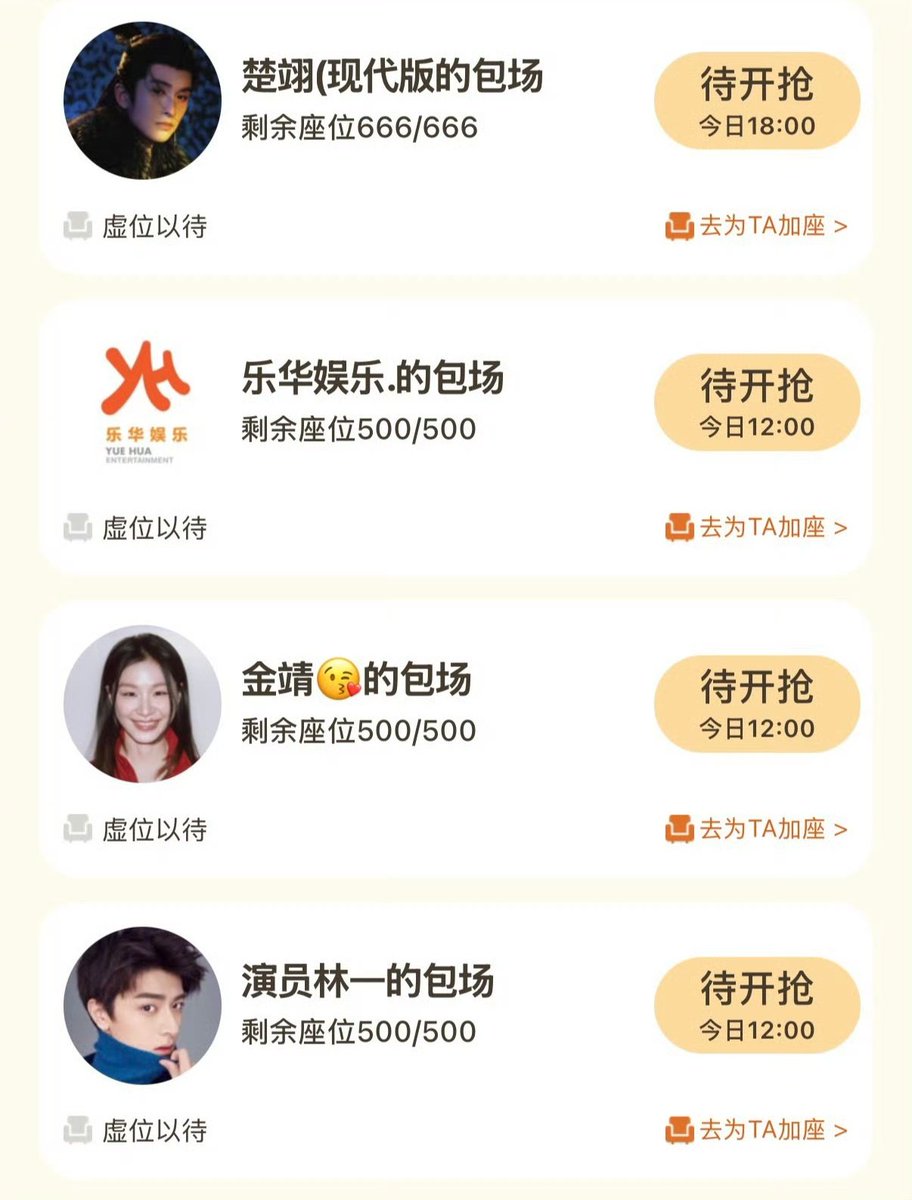912x1200 pixels.
Task: Open 乐华娱乐 logo avatar
Action: point(143,403)
